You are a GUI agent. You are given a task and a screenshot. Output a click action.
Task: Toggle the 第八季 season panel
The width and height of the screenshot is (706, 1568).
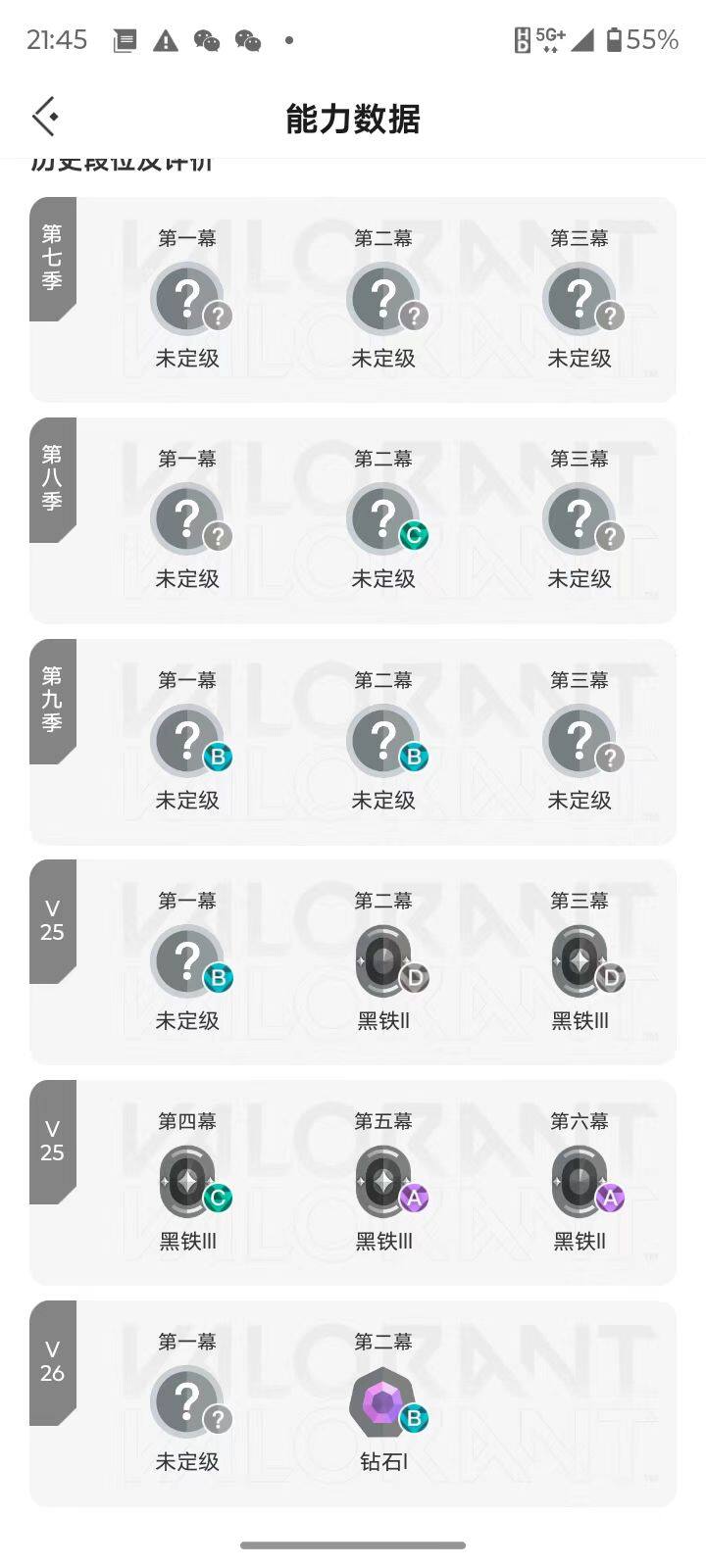pyautogui.click(x=54, y=480)
